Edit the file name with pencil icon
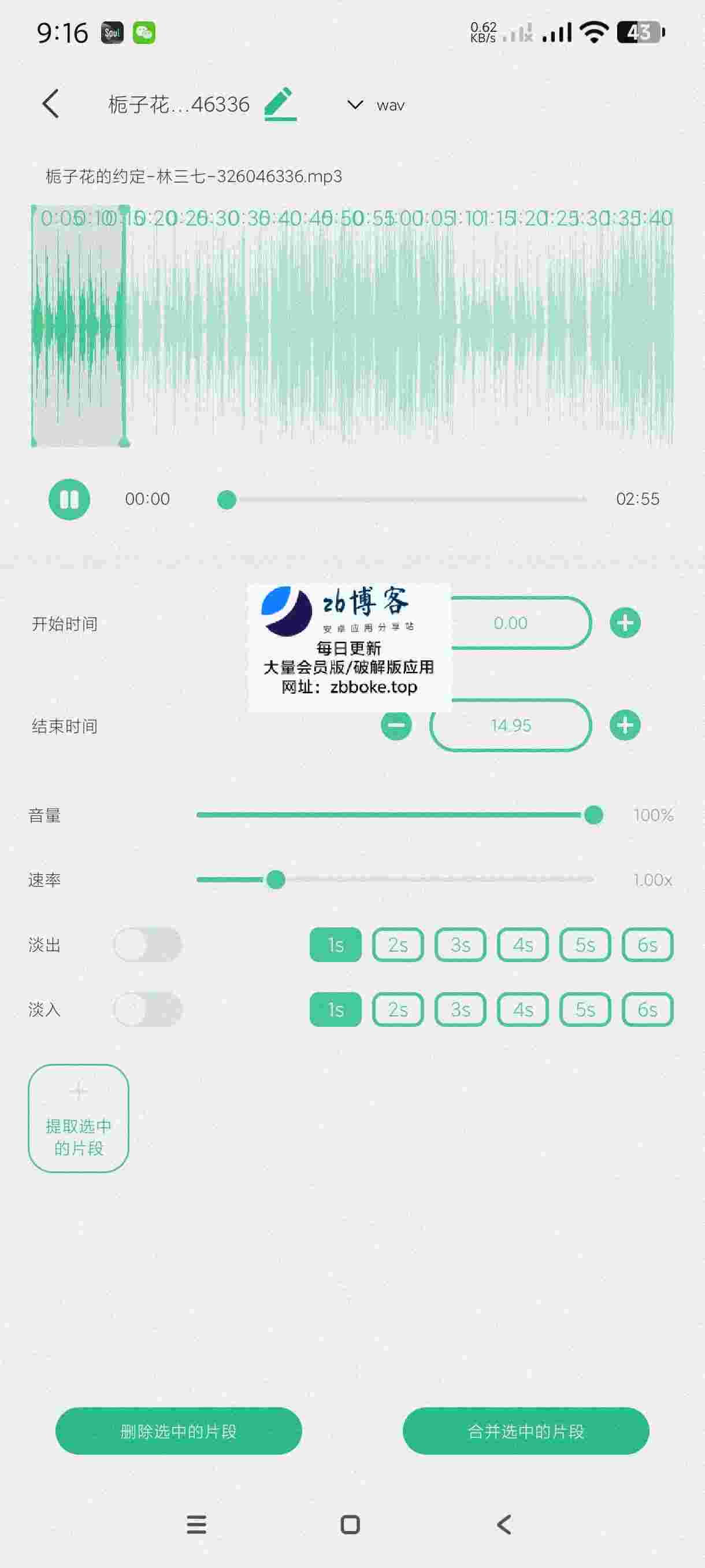 tap(280, 104)
